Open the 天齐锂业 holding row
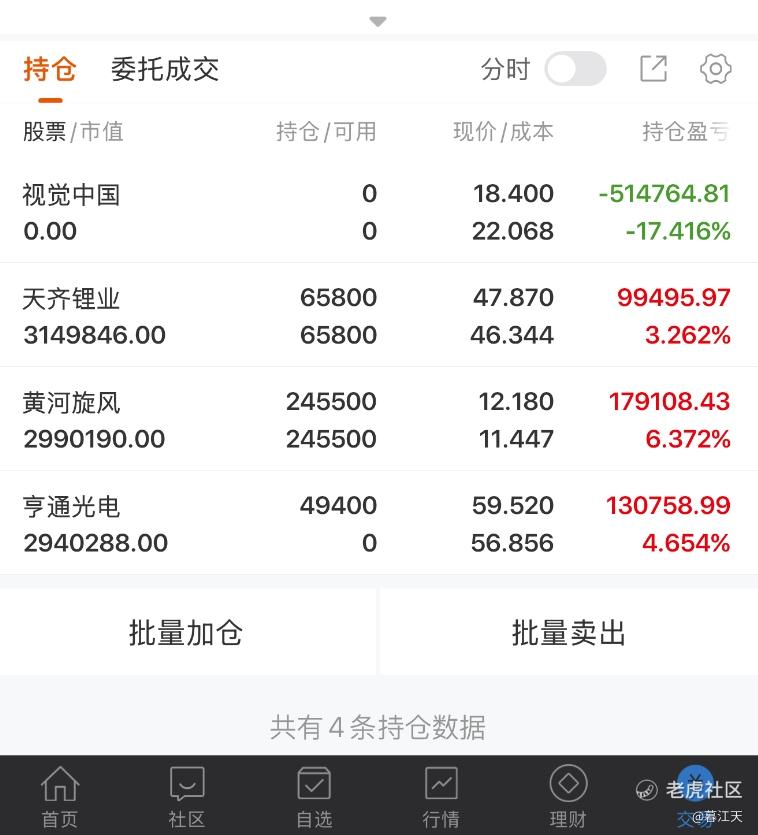This screenshot has height=835, width=758. coord(379,315)
